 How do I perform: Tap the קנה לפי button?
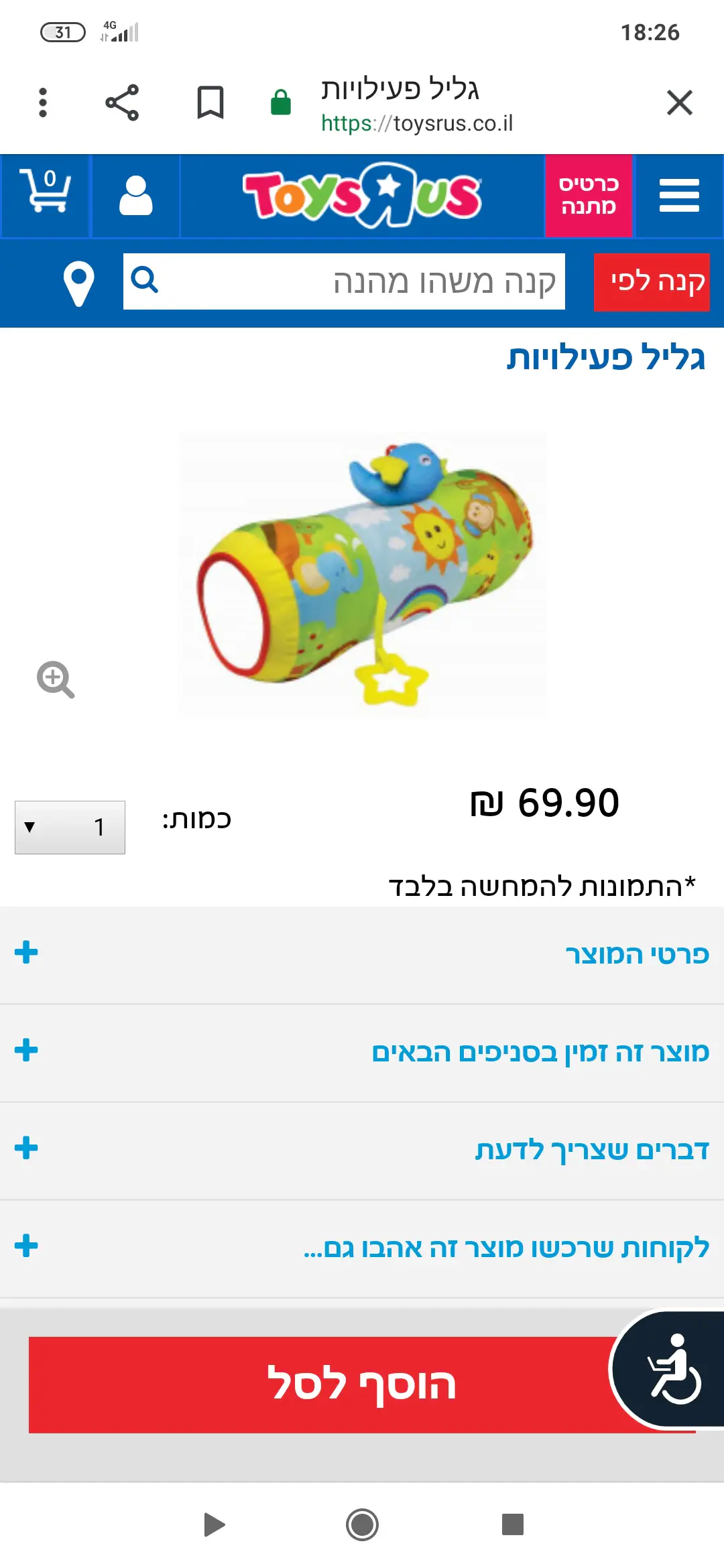pos(652,282)
